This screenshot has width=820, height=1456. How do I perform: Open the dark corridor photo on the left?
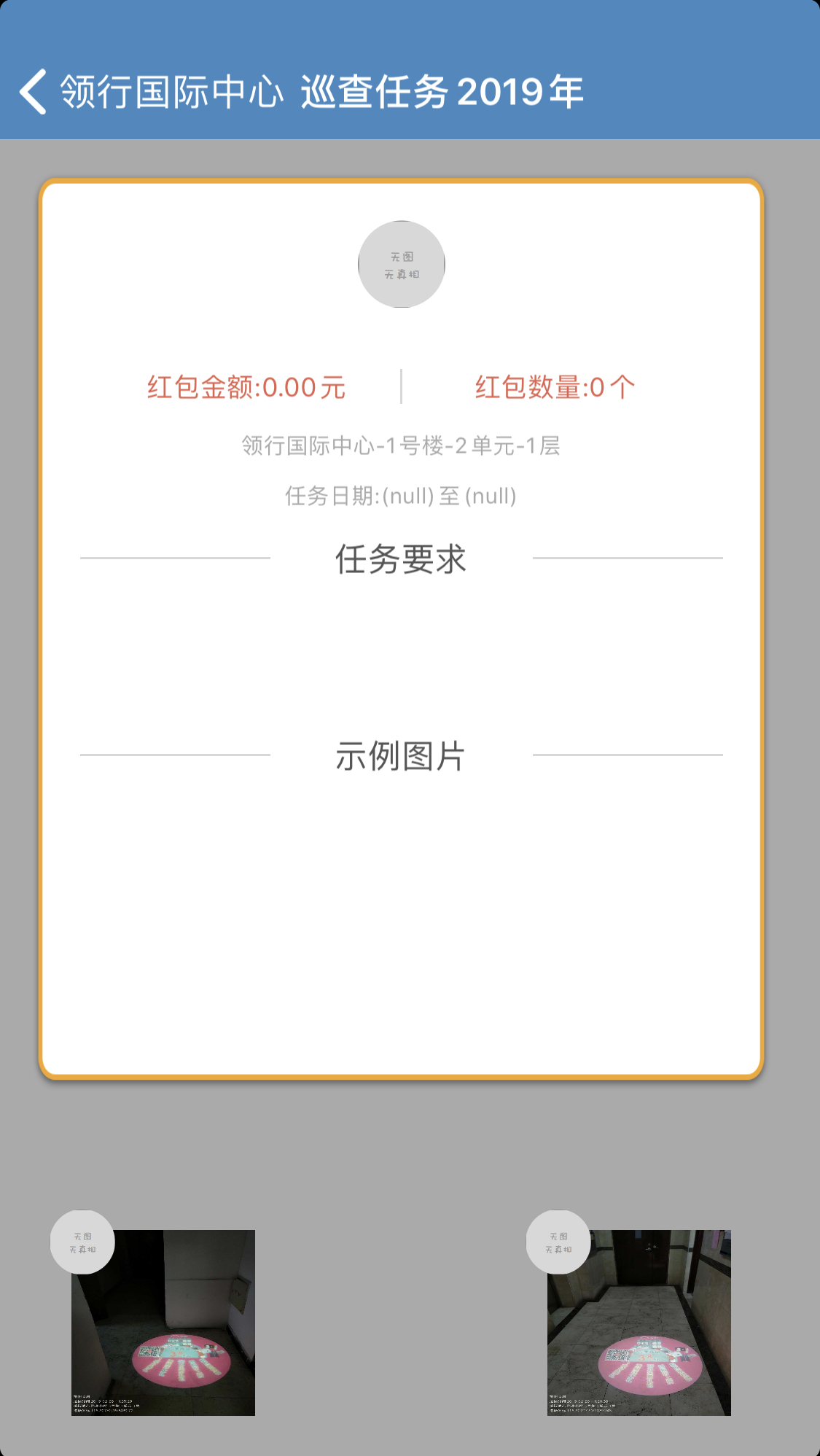click(163, 1323)
